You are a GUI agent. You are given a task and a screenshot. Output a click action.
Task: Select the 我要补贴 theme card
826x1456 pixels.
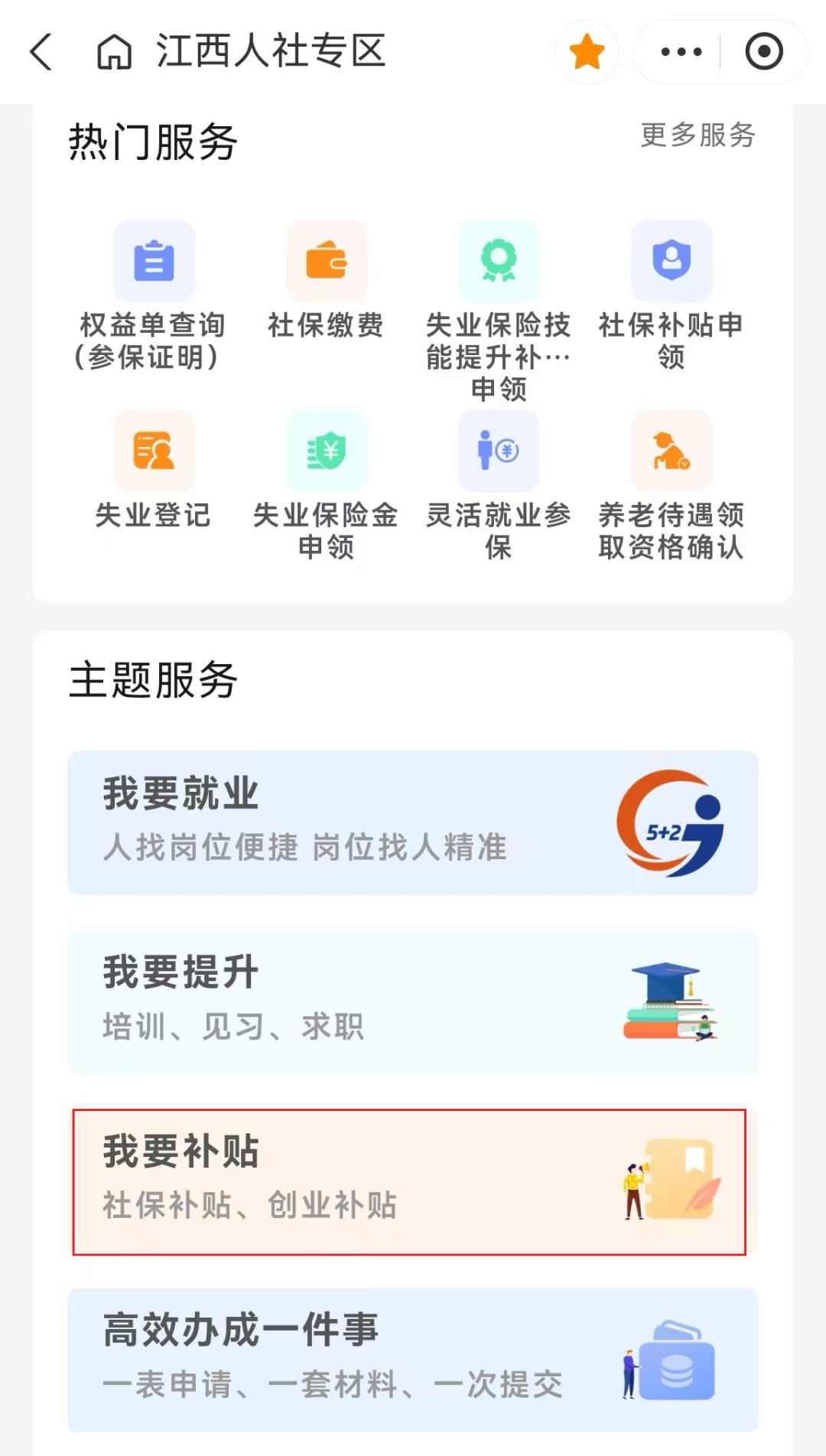coord(409,1181)
